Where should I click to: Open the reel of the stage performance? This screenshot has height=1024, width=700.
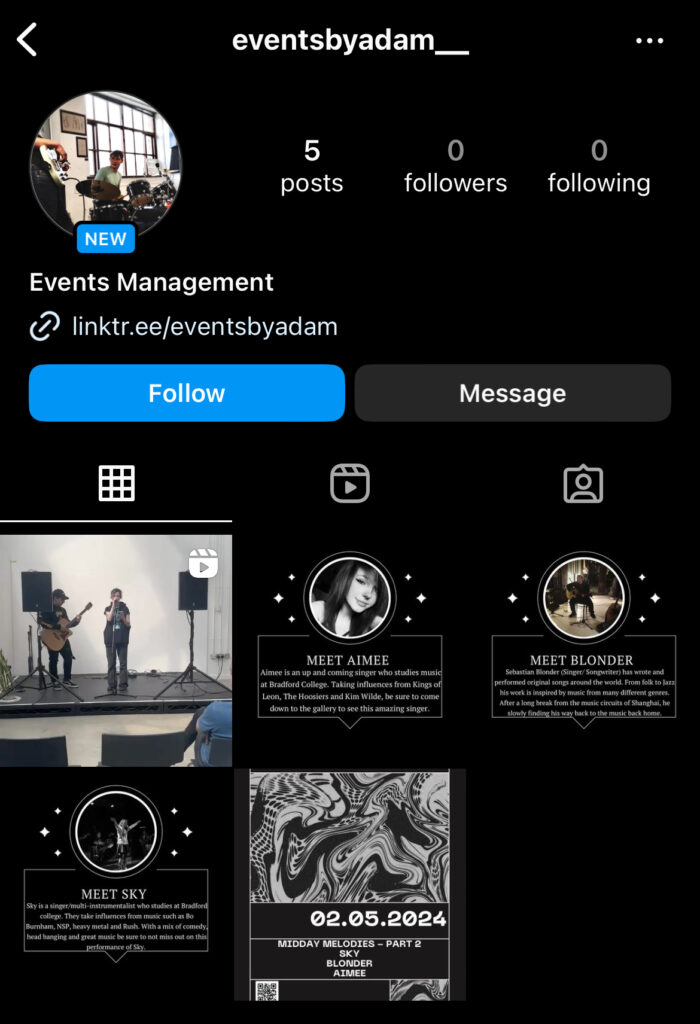pos(116,650)
